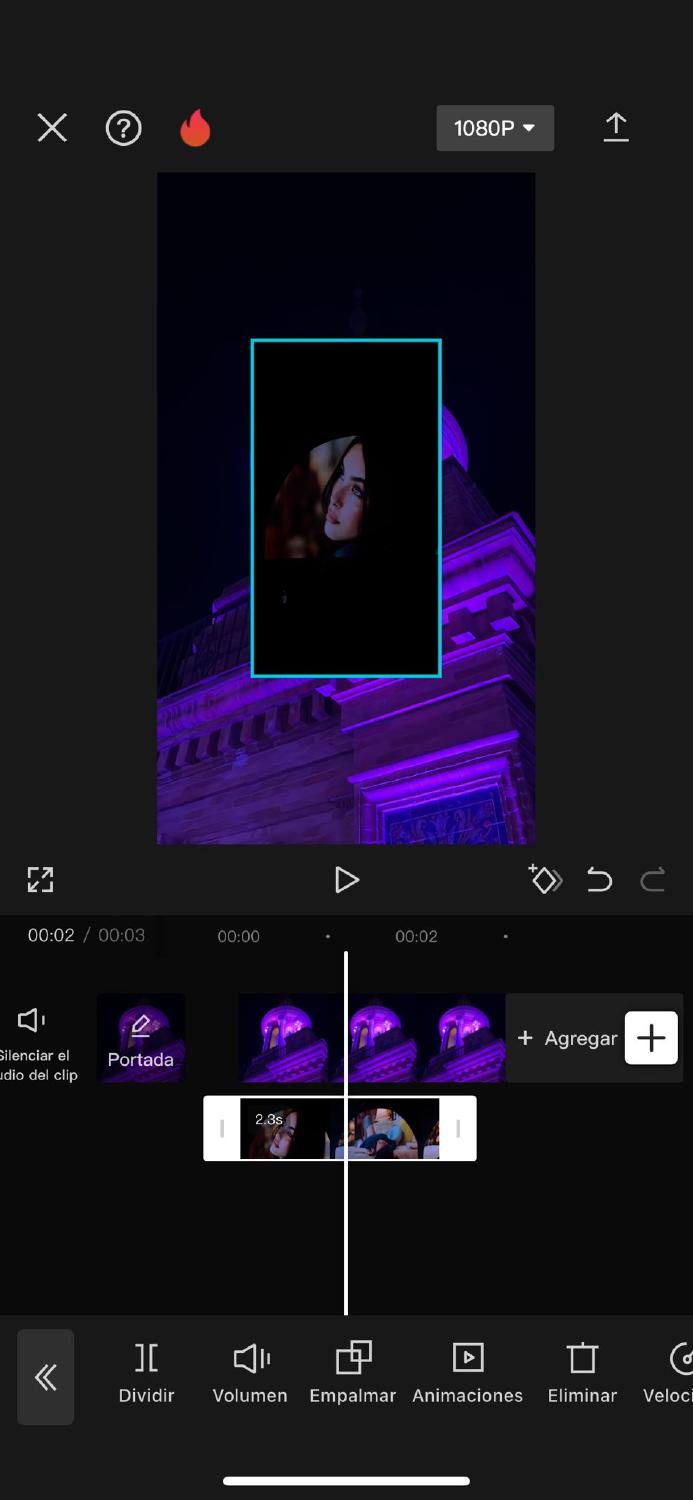Export the video with the upload icon
This screenshot has width=693, height=1500.
point(616,128)
